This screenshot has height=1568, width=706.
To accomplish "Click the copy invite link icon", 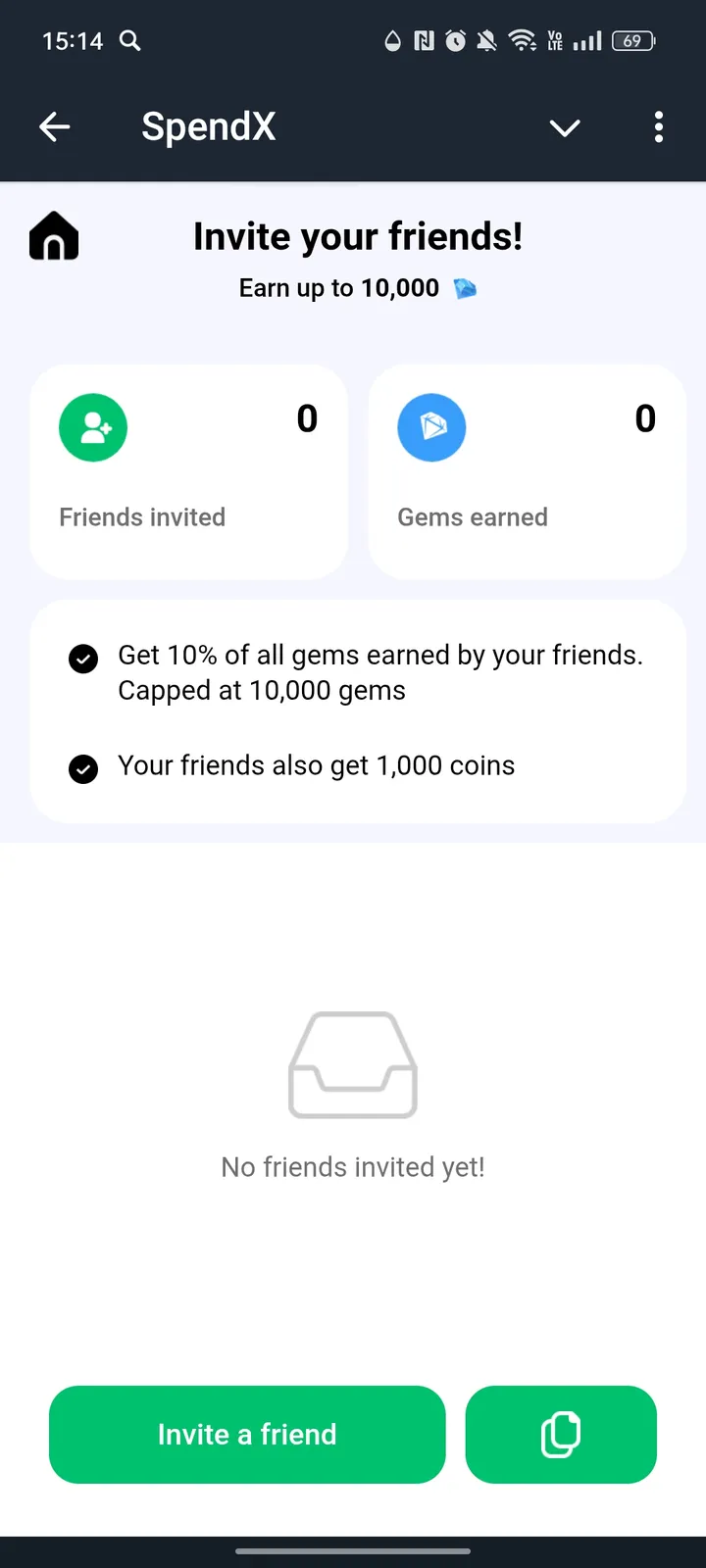I will point(561,1435).
